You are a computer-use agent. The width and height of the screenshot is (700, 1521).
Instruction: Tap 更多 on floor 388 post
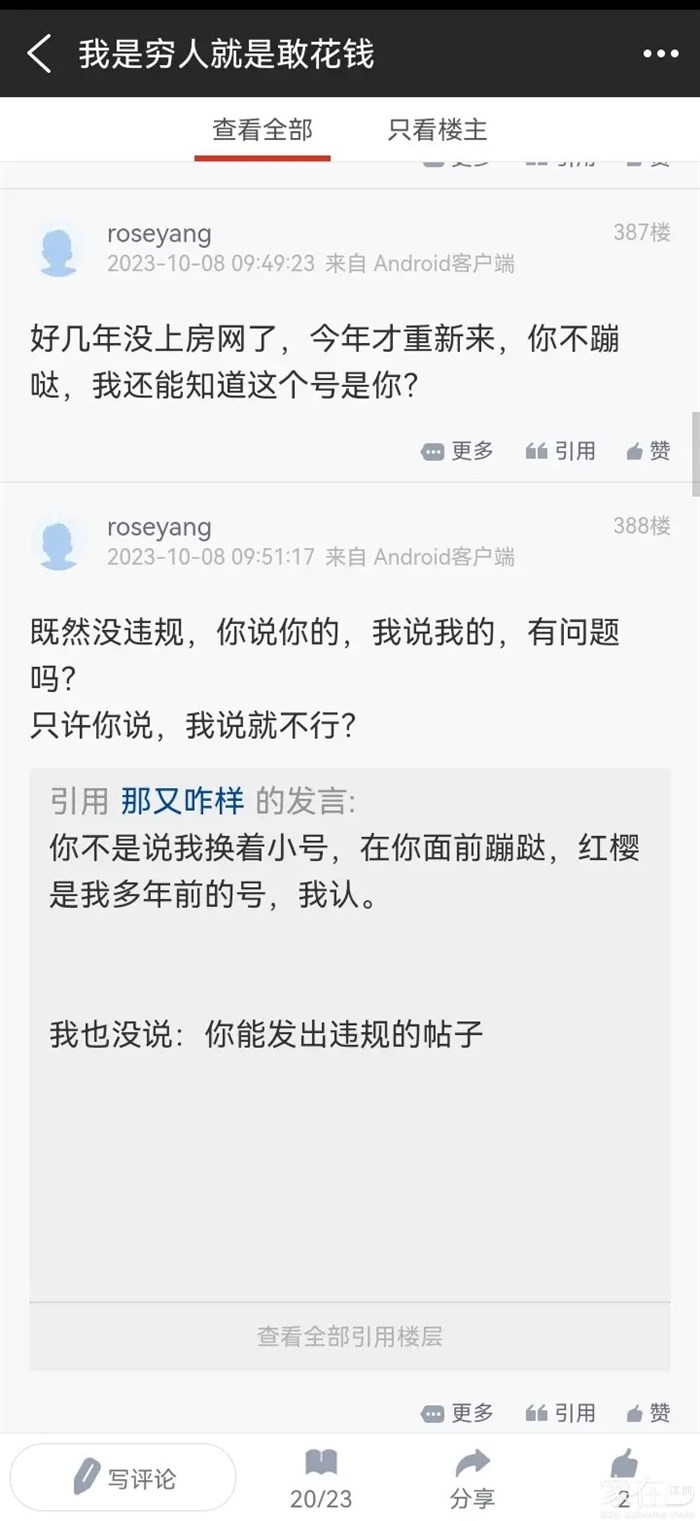(458, 1412)
